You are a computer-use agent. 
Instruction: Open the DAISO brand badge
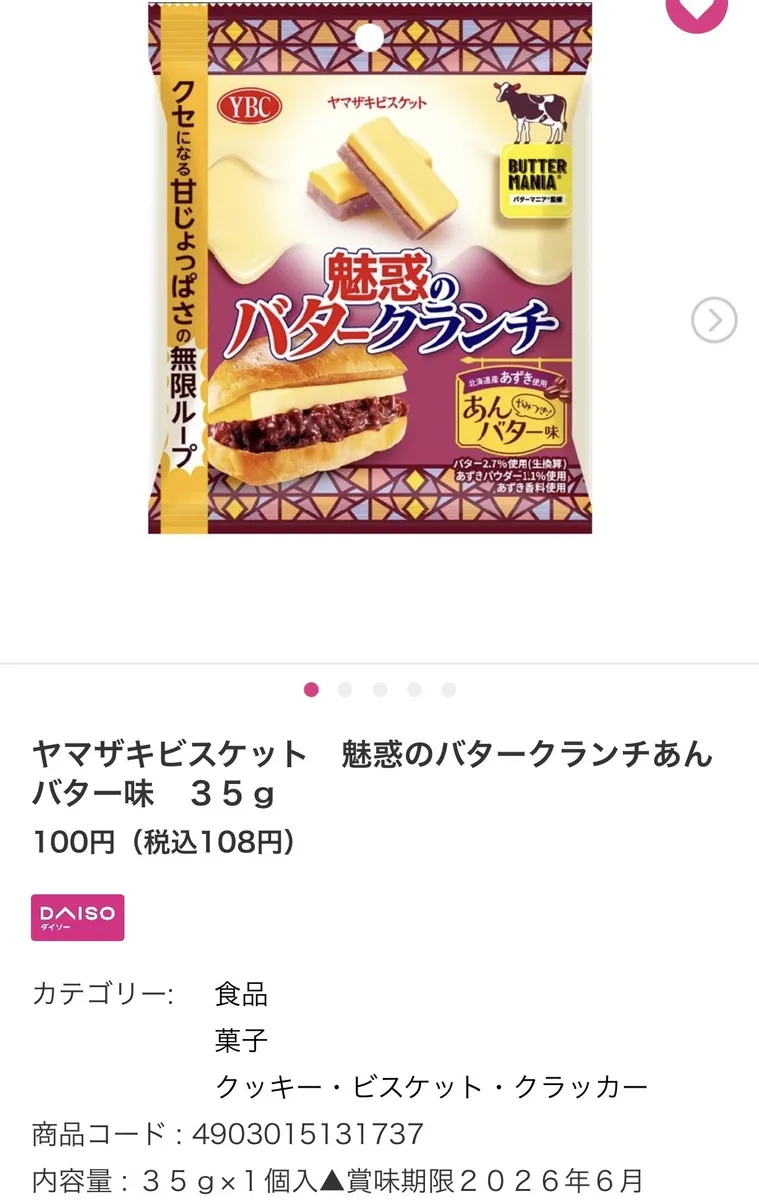78,917
